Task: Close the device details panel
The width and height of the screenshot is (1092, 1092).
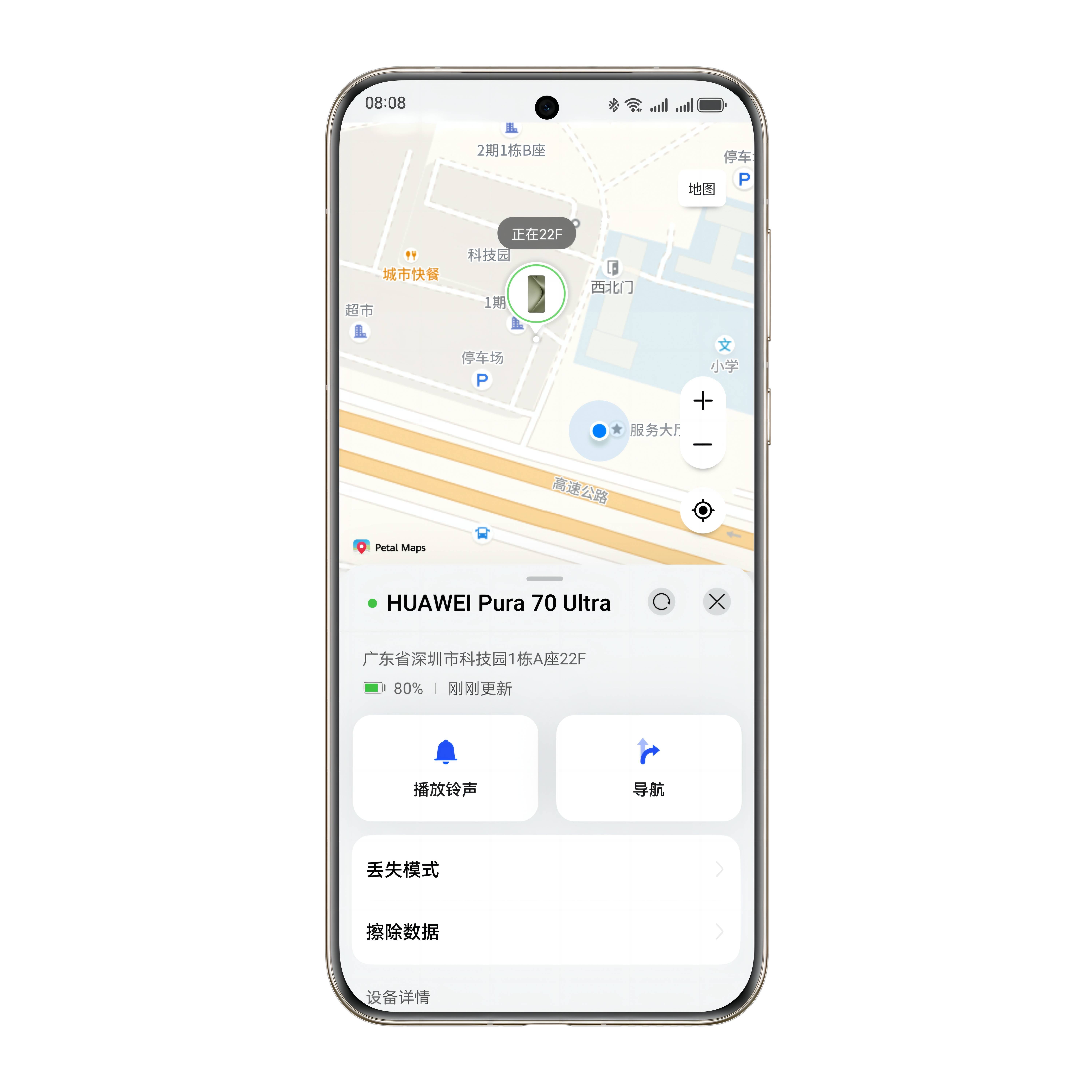Action: tap(717, 602)
